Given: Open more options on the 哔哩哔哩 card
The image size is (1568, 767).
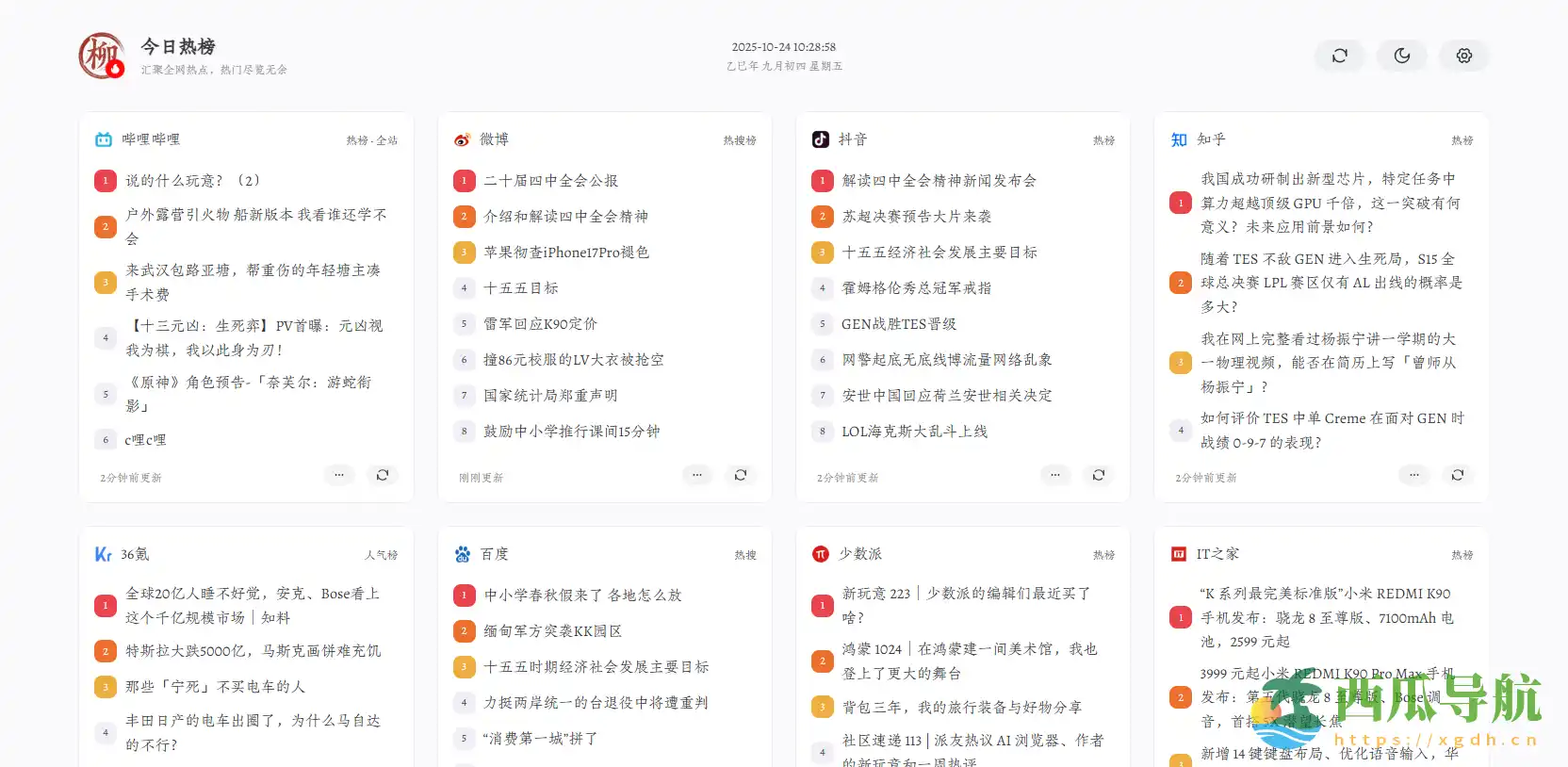Looking at the screenshot, I should [x=339, y=475].
